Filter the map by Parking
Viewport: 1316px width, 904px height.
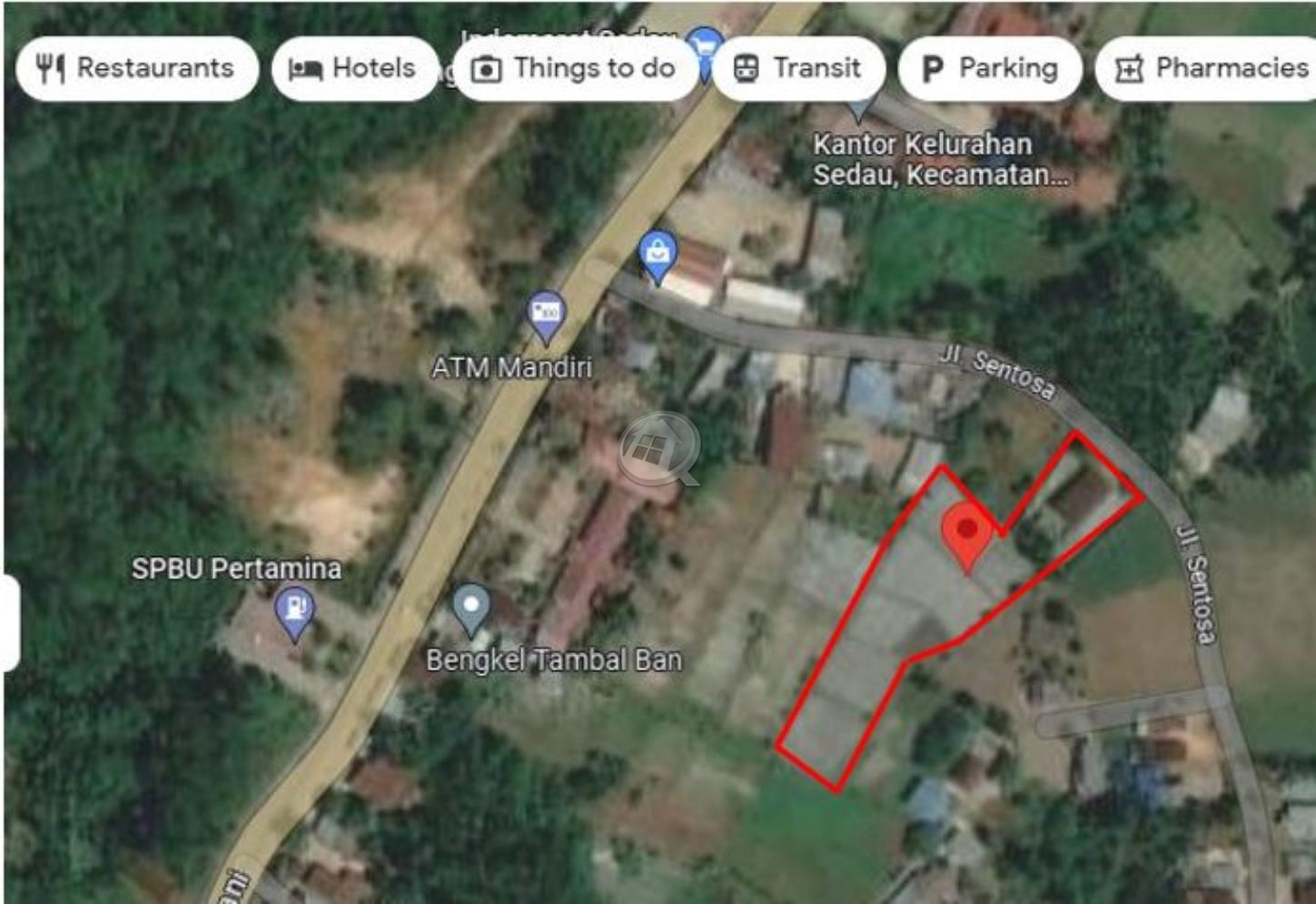(990, 68)
